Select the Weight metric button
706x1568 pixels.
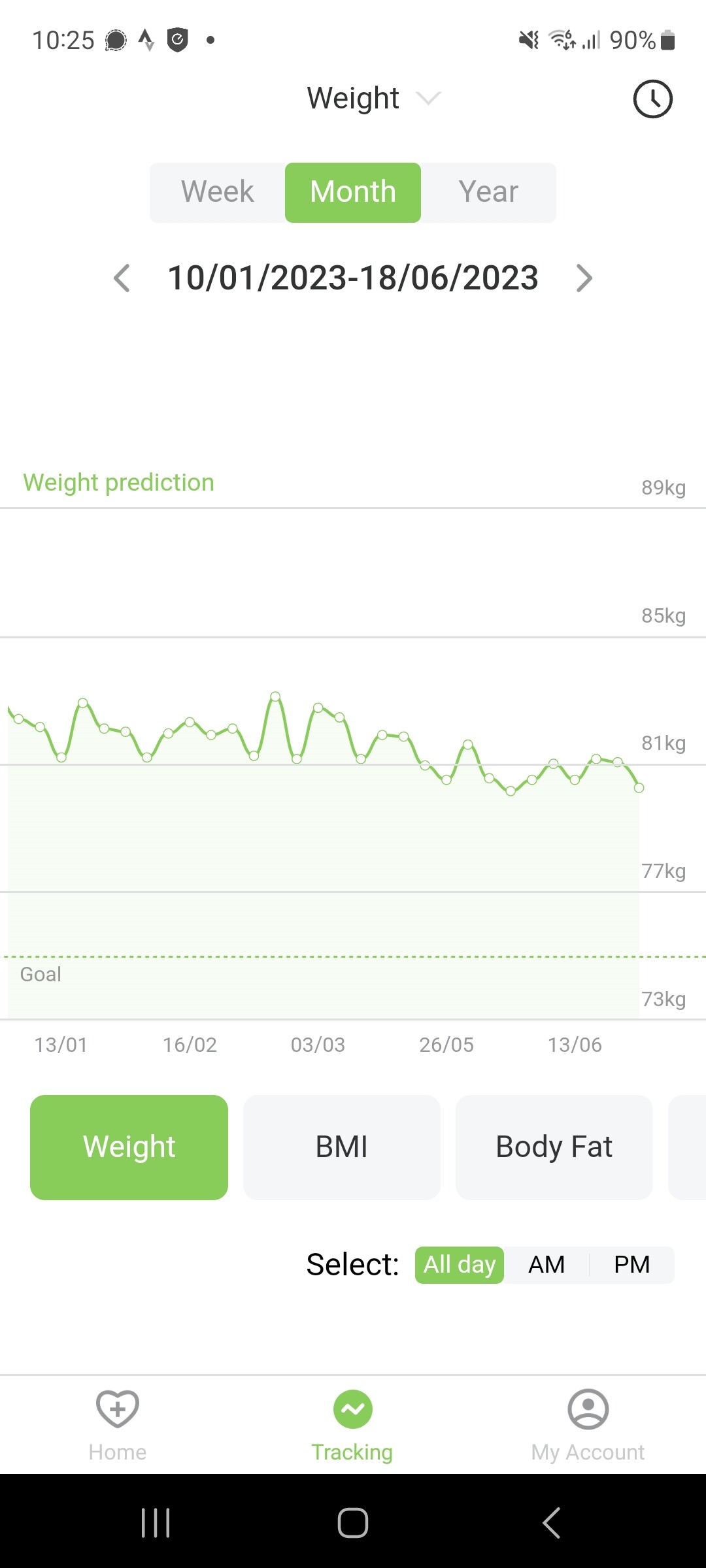point(129,1147)
